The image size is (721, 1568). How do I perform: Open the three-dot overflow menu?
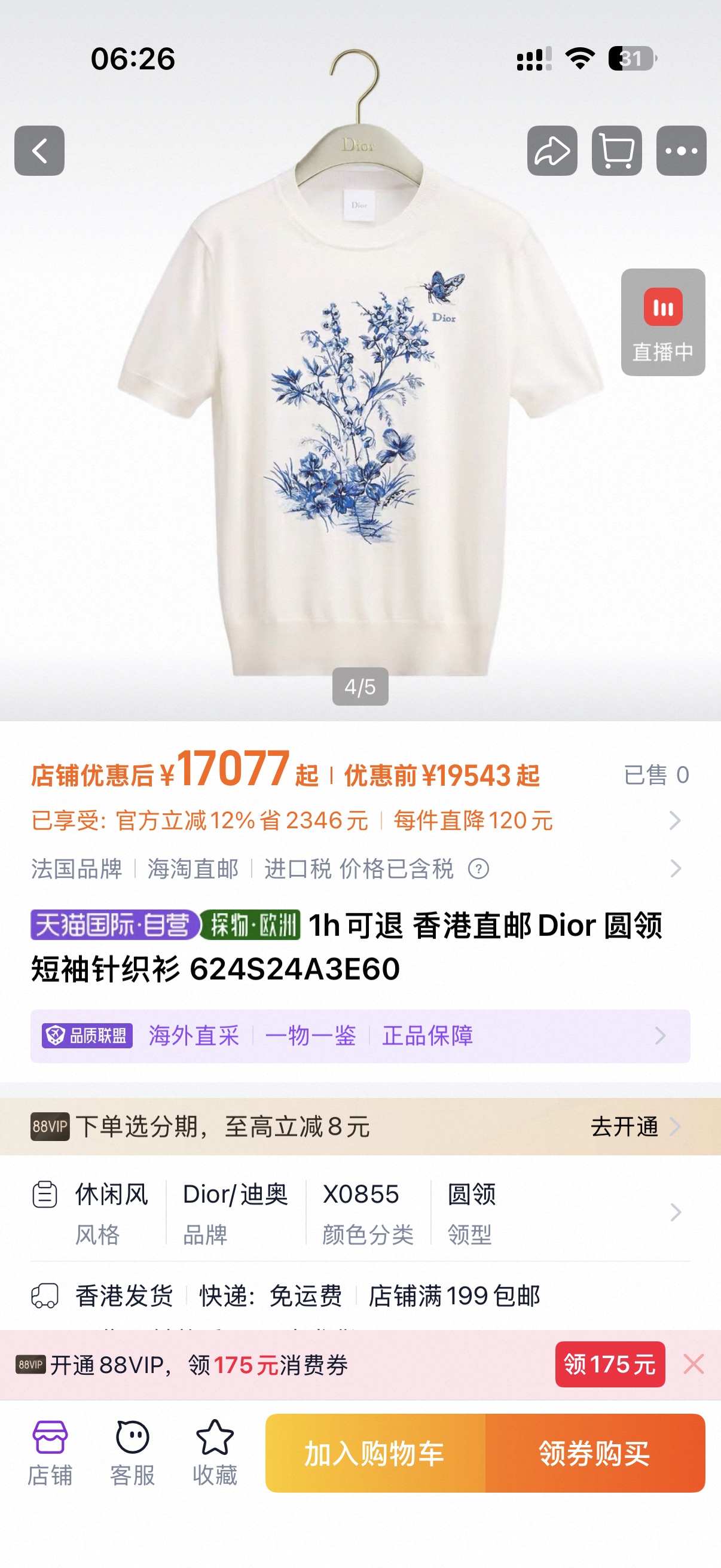(681, 151)
